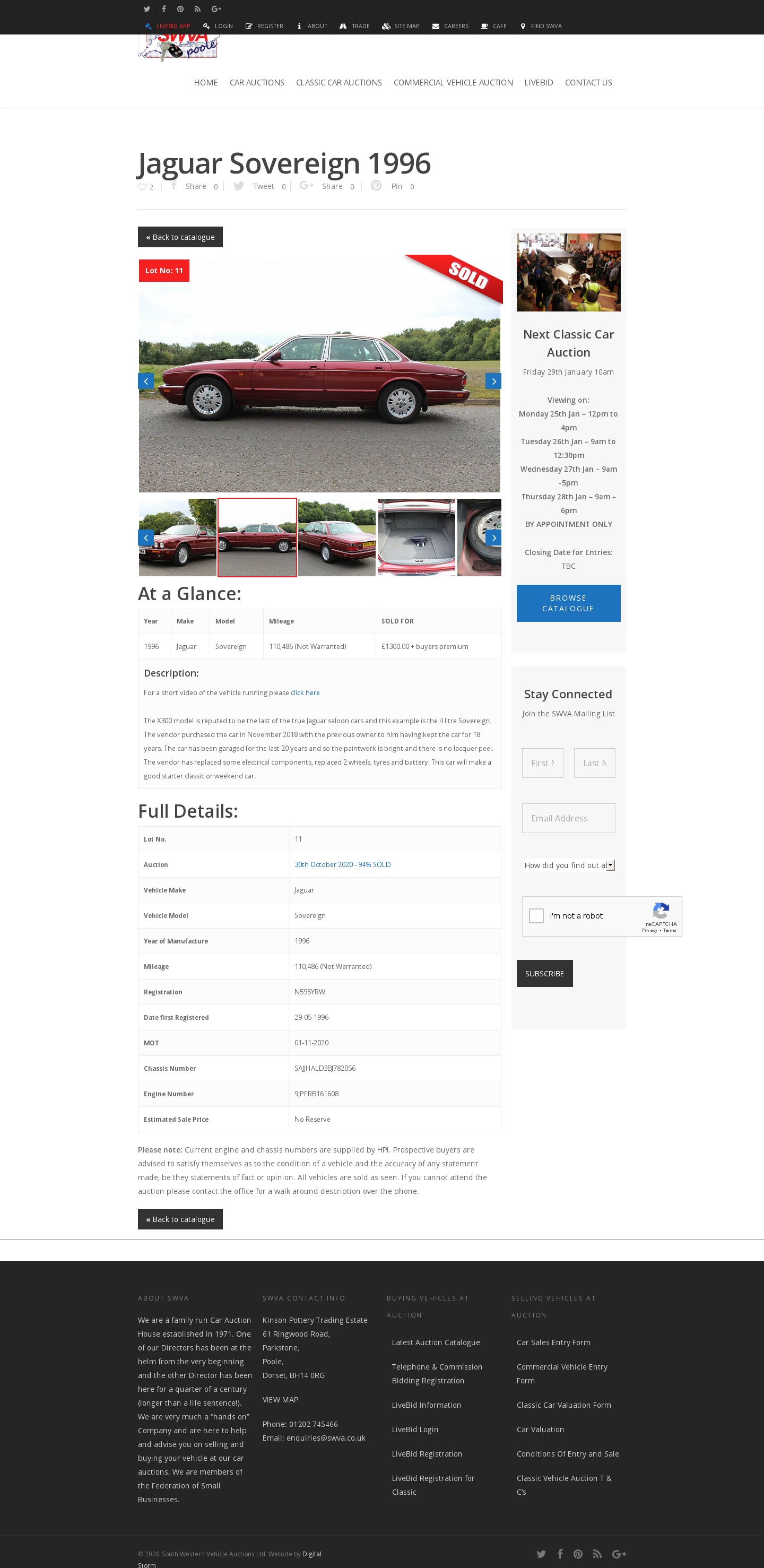Open the 'click here' video link
Screen dimensions: 764x1568
(x=305, y=692)
